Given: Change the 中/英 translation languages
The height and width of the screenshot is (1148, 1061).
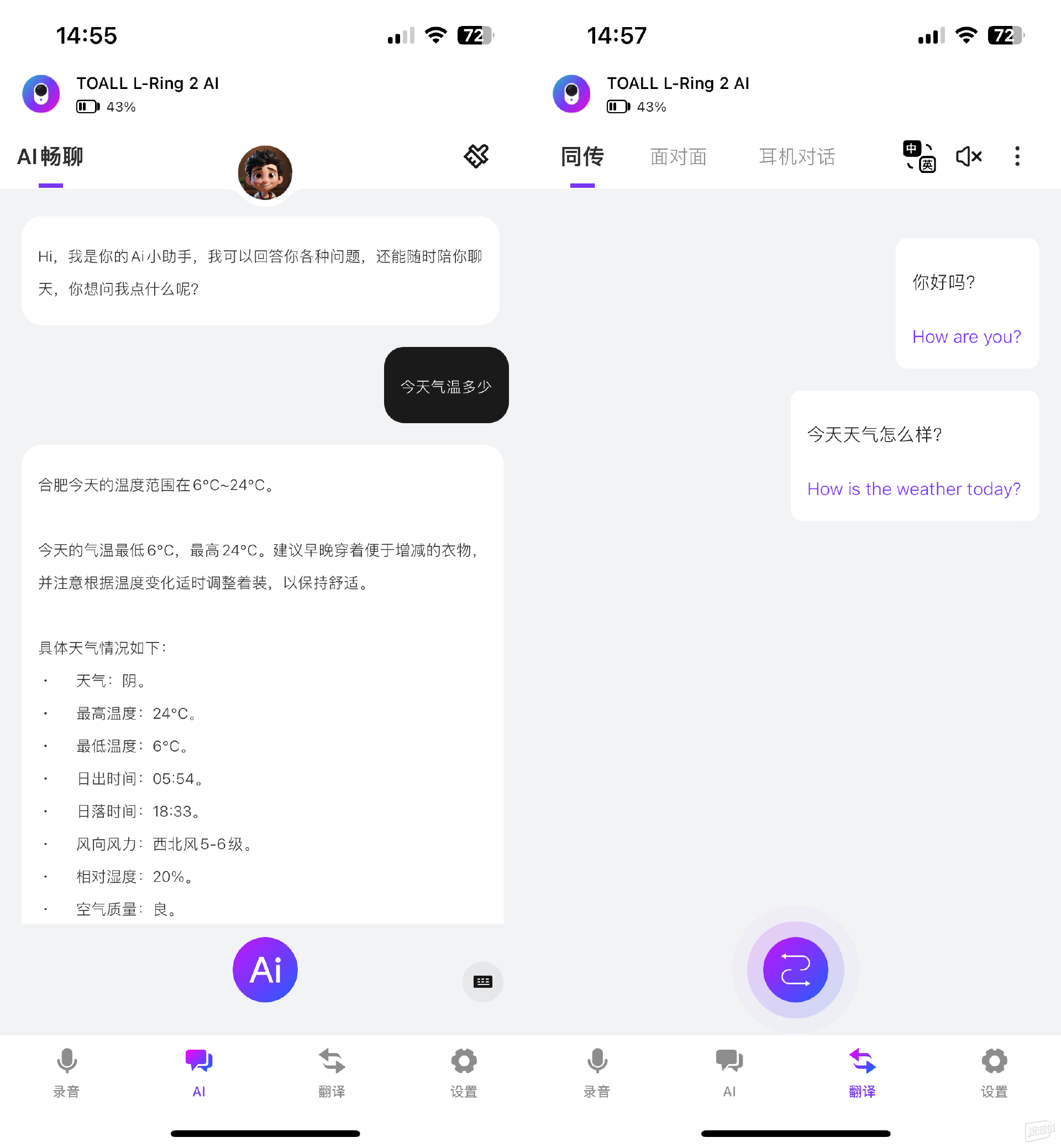Looking at the screenshot, I should (918, 156).
